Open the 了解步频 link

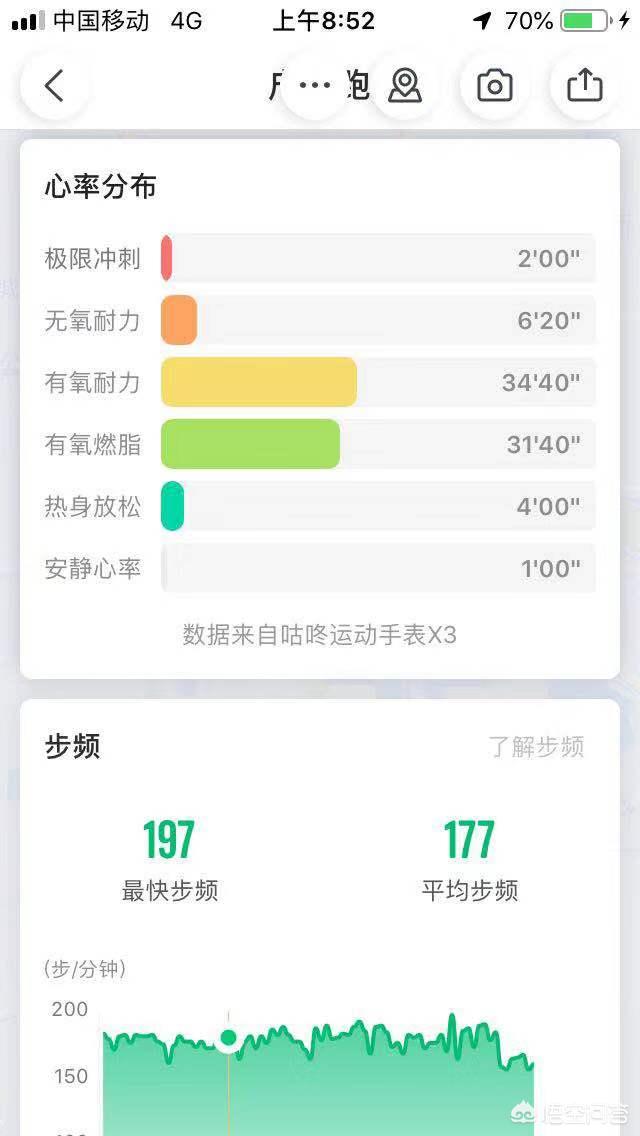(536, 746)
